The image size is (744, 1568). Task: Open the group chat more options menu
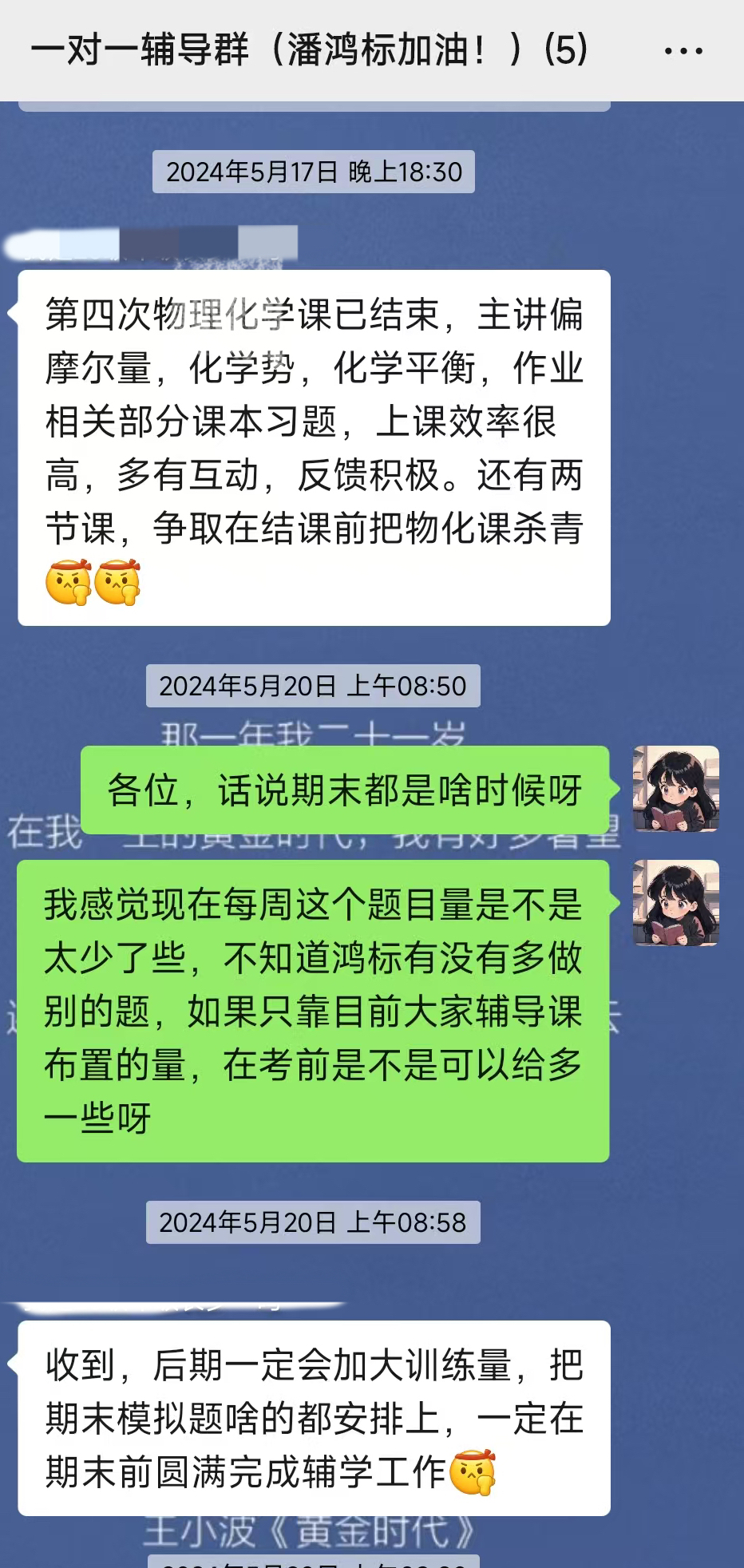[685, 50]
